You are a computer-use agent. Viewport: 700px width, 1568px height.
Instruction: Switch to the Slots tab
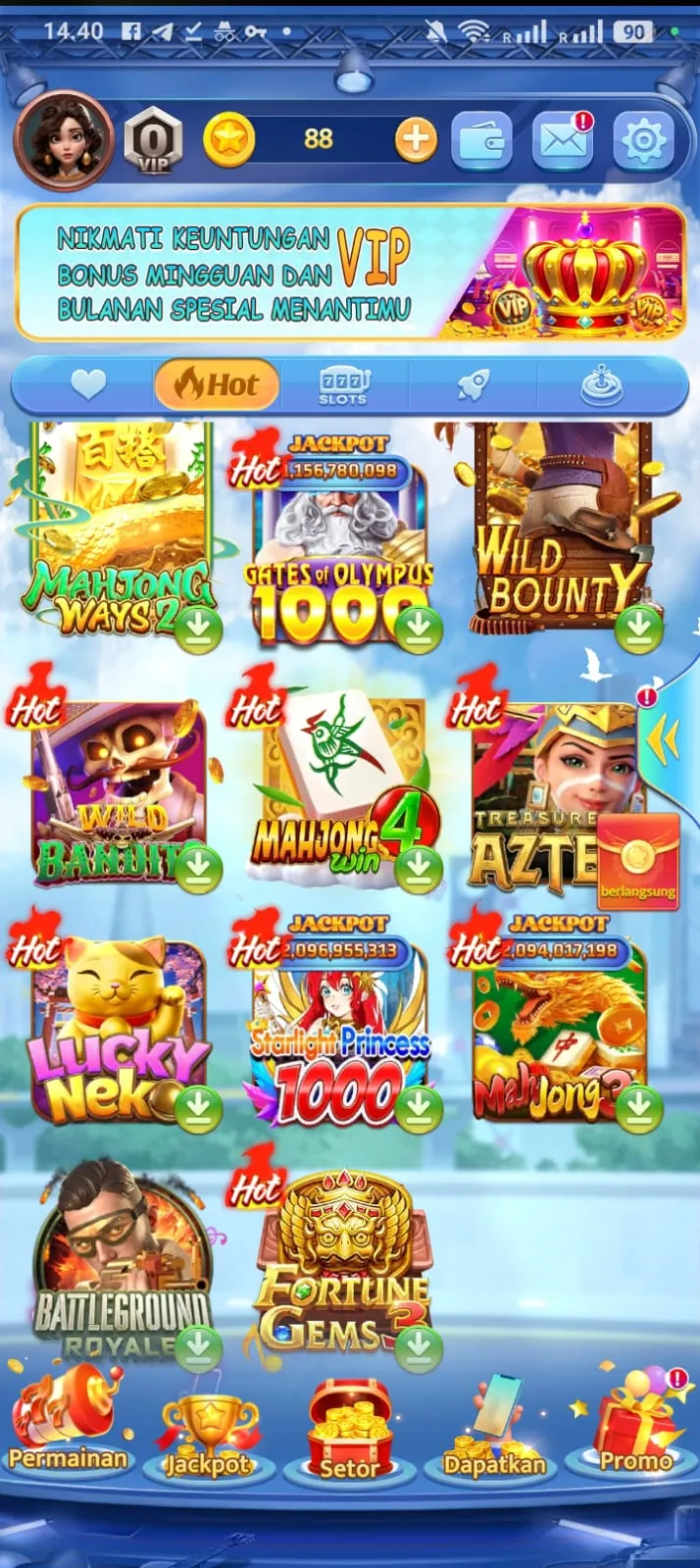click(x=343, y=385)
